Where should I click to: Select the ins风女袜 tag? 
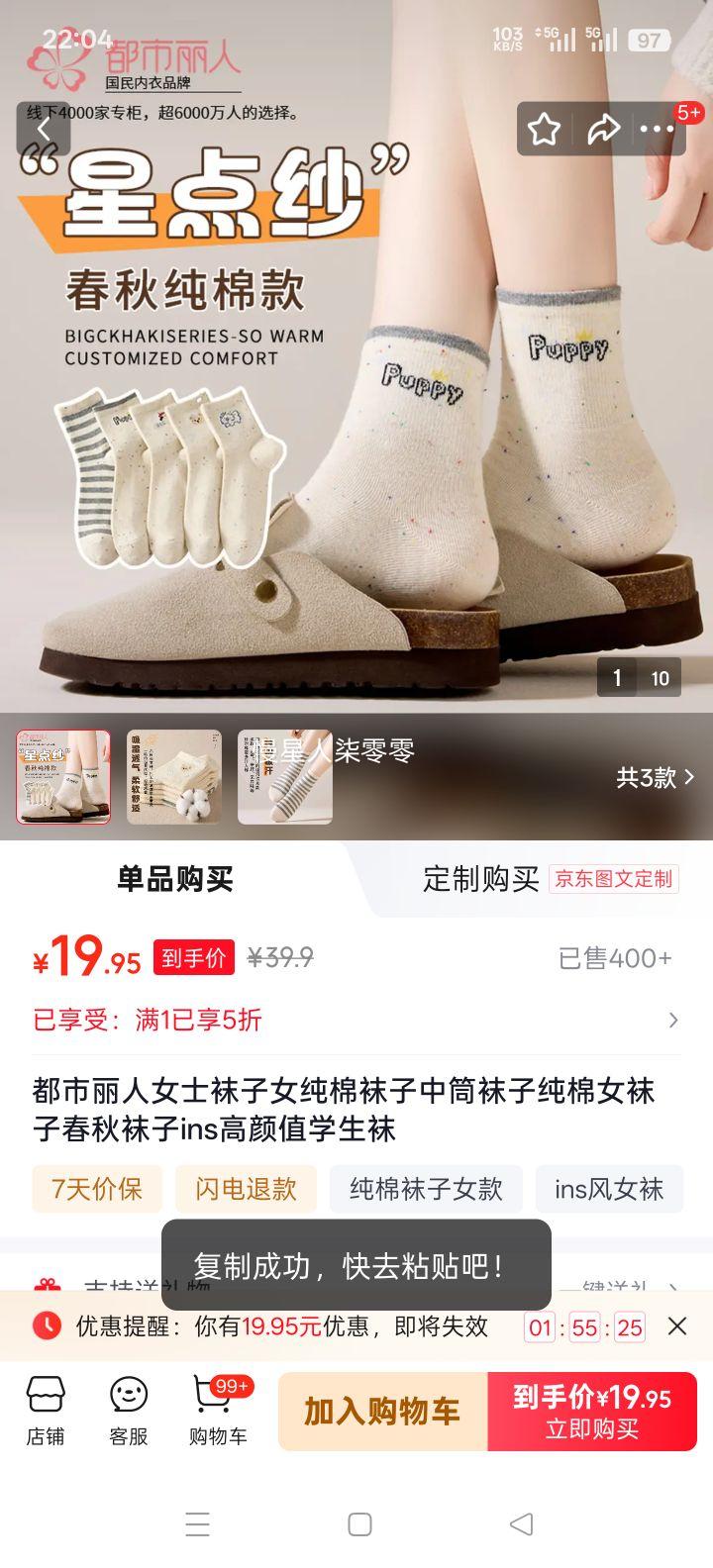point(607,1189)
